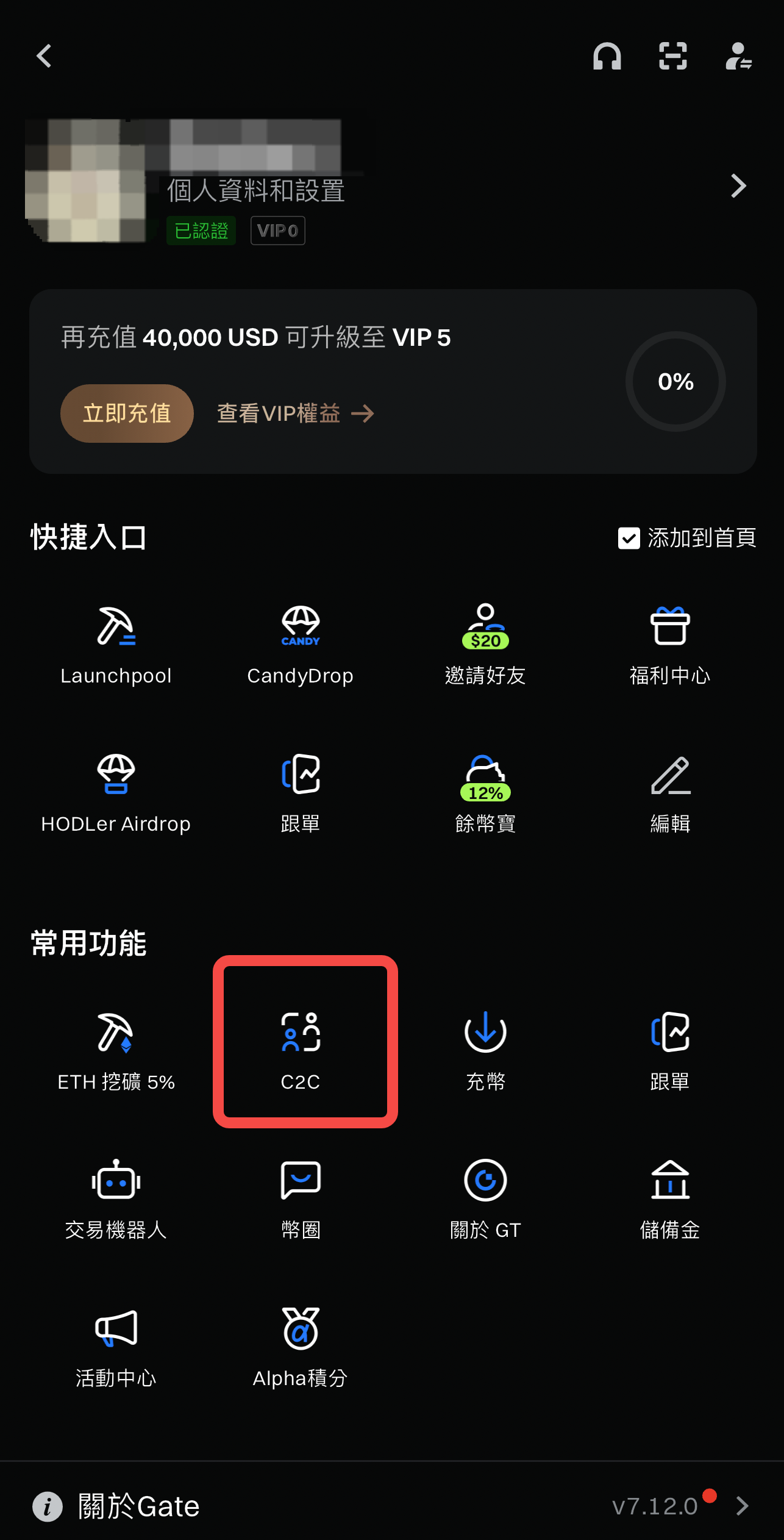The width and height of the screenshot is (784, 1540).
Task: Open the 查看VIP權益 link
Action: tap(295, 414)
